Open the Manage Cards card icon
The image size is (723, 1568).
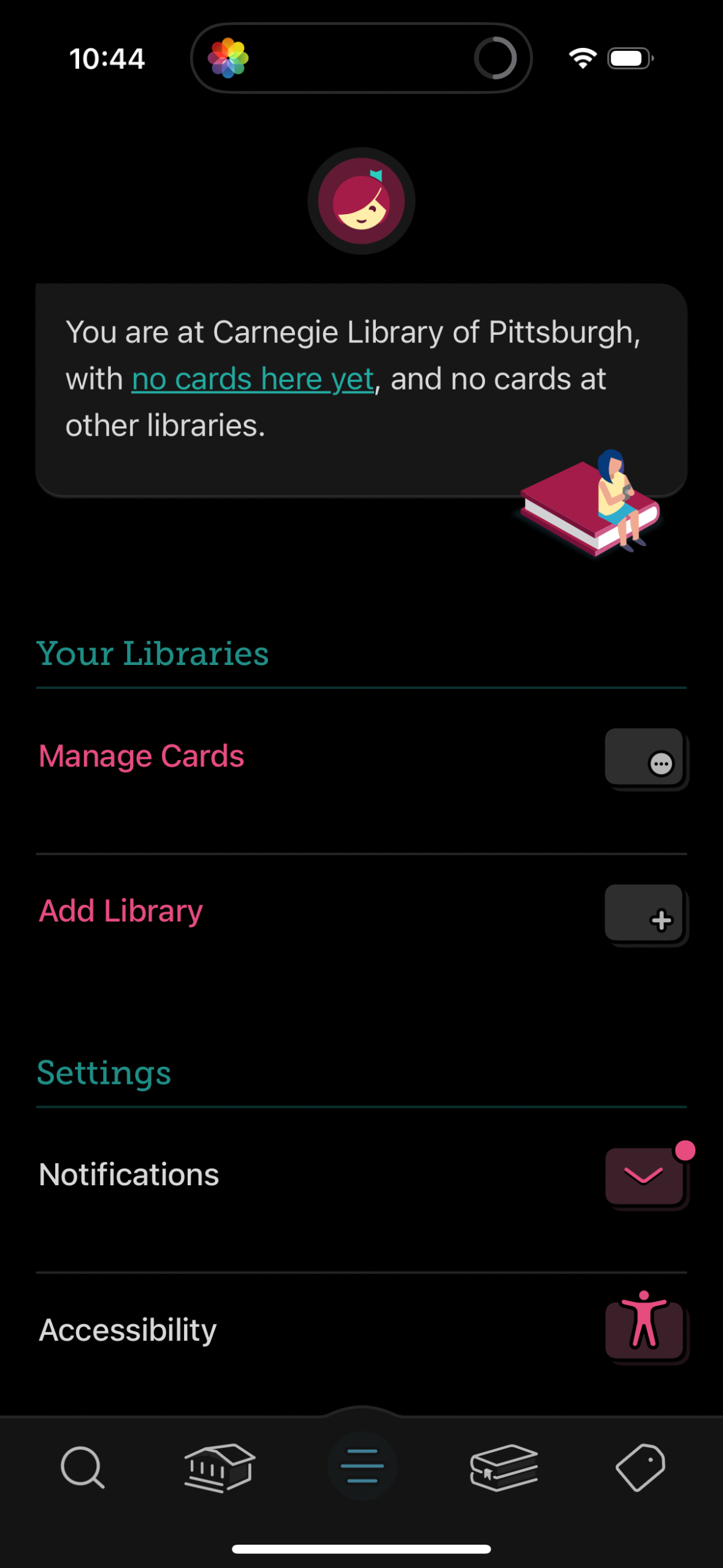click(645, 758)
